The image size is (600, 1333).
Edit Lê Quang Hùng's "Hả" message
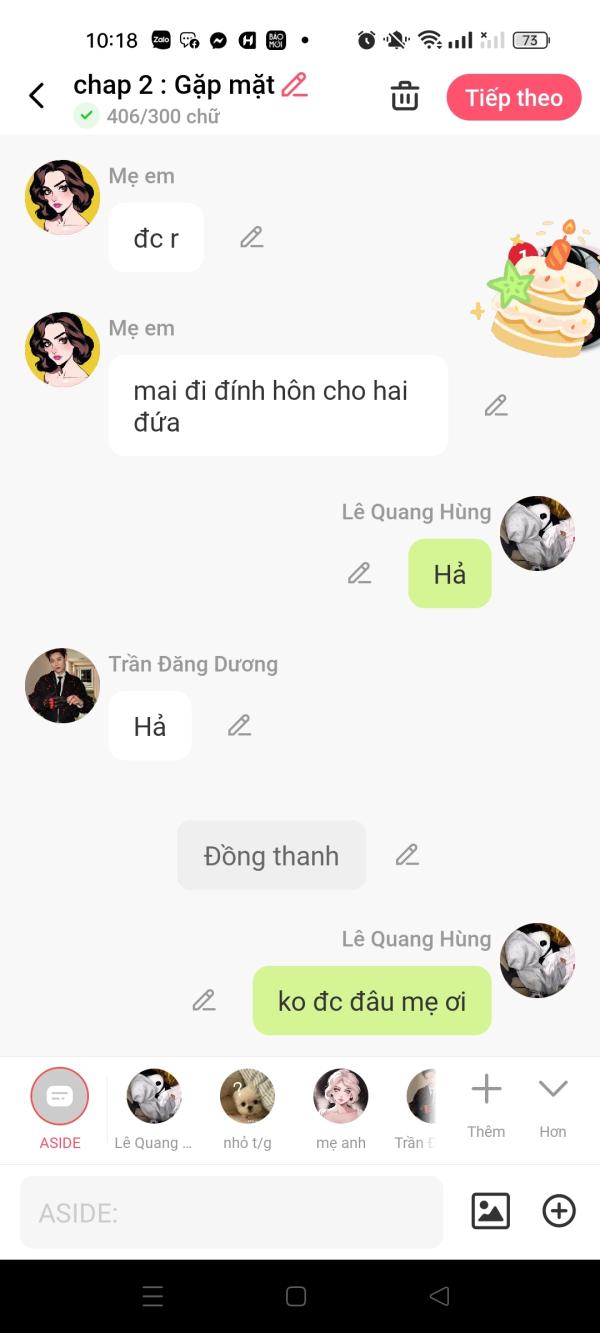pos(359,574)
